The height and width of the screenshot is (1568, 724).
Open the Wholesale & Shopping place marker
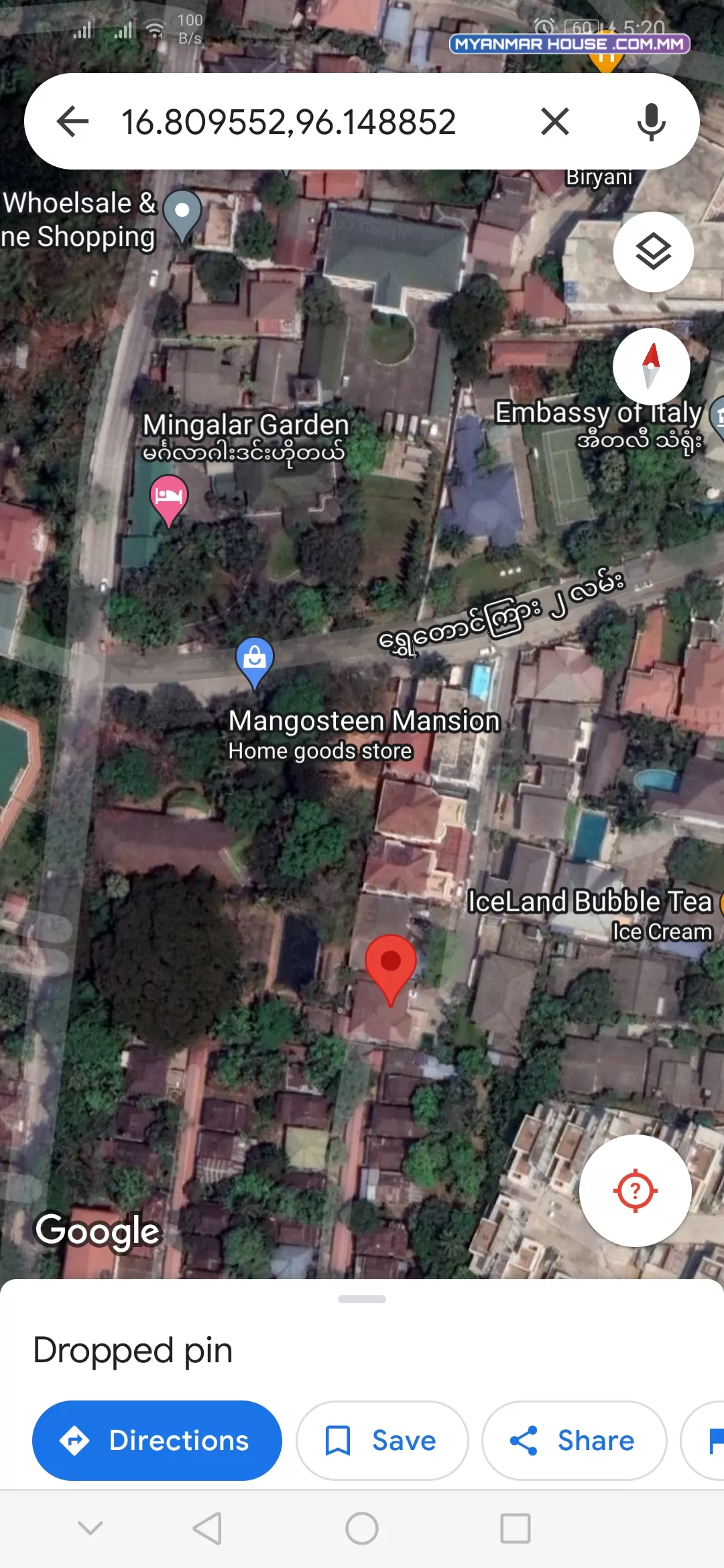[182, 216]
